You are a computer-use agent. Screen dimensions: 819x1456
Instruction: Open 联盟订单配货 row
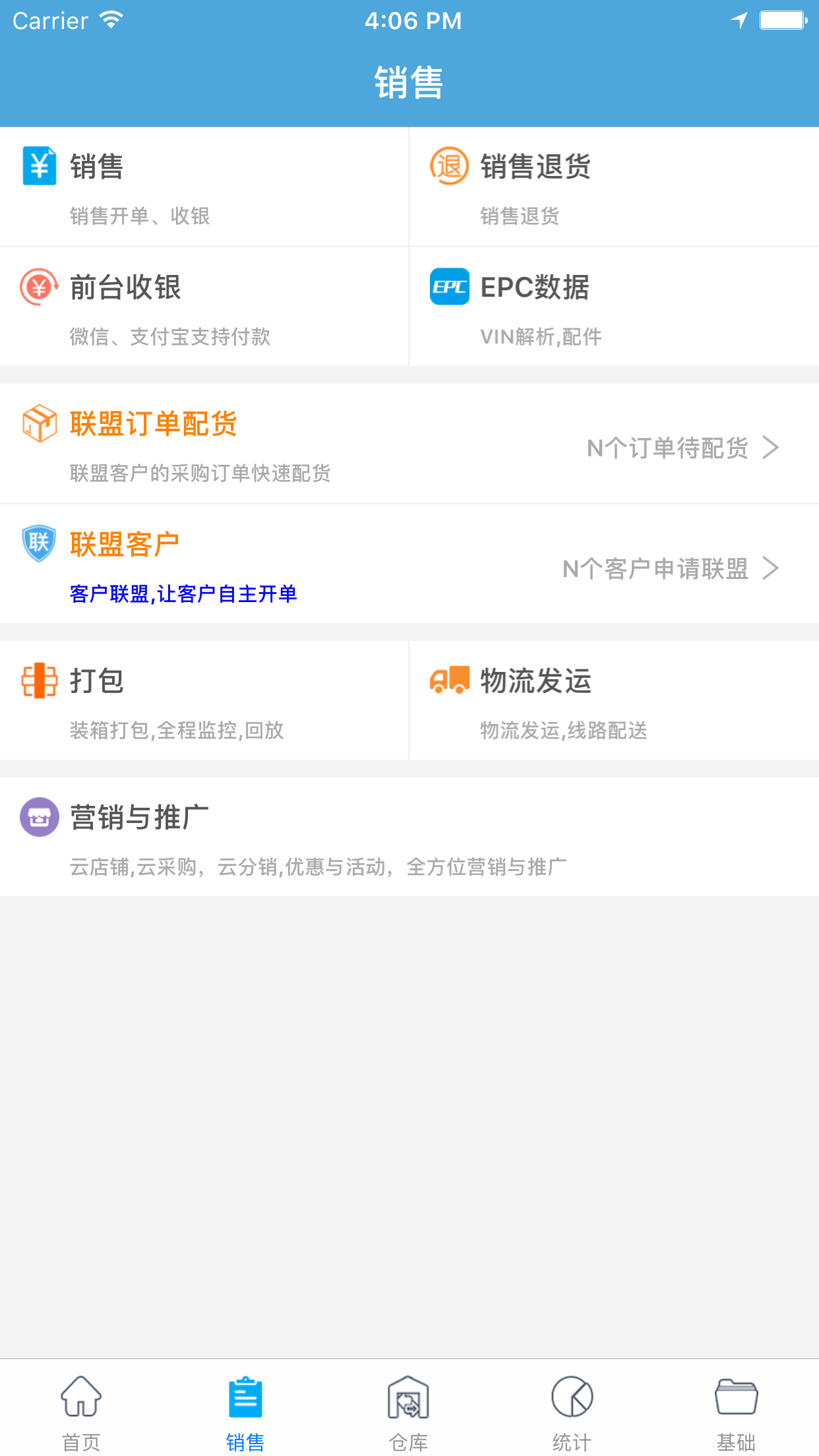tap(409, 444)
